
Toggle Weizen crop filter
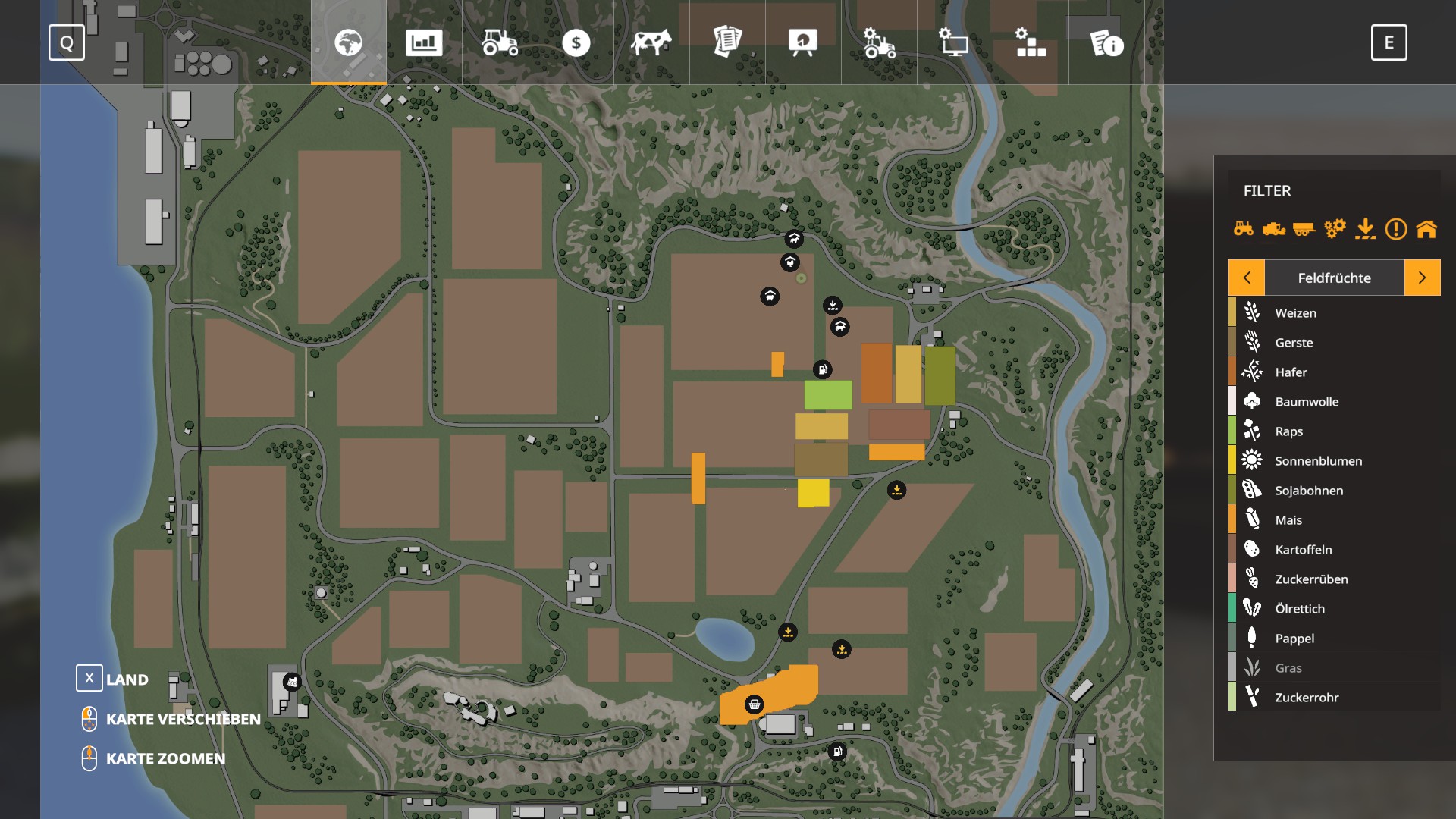1335,312
